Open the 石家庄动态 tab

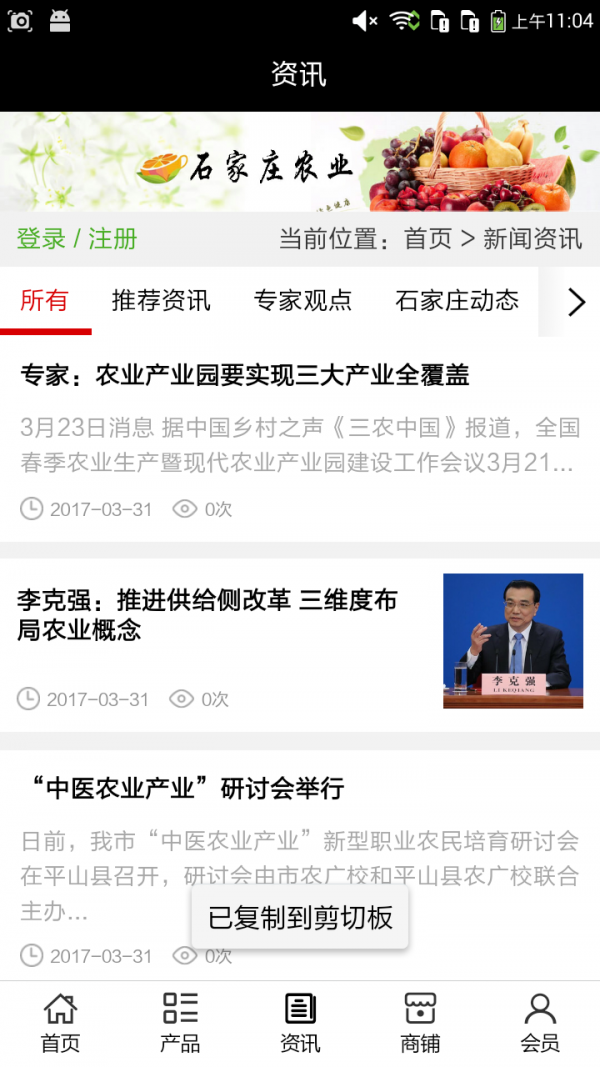457,300
